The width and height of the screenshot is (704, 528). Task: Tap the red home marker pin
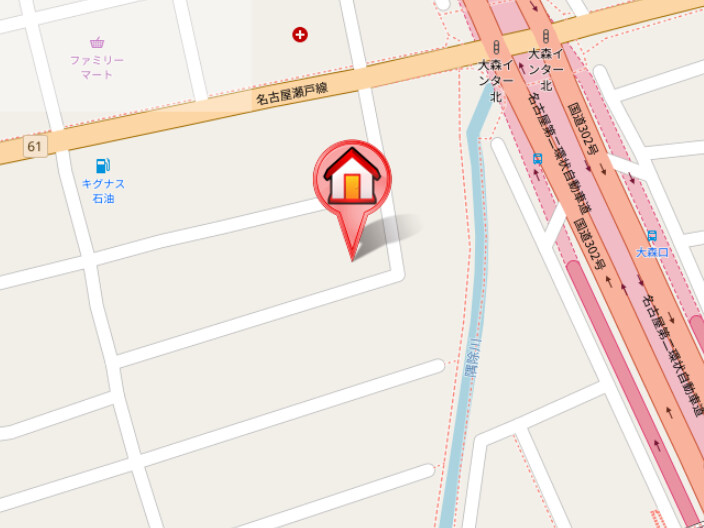[352, 178]
